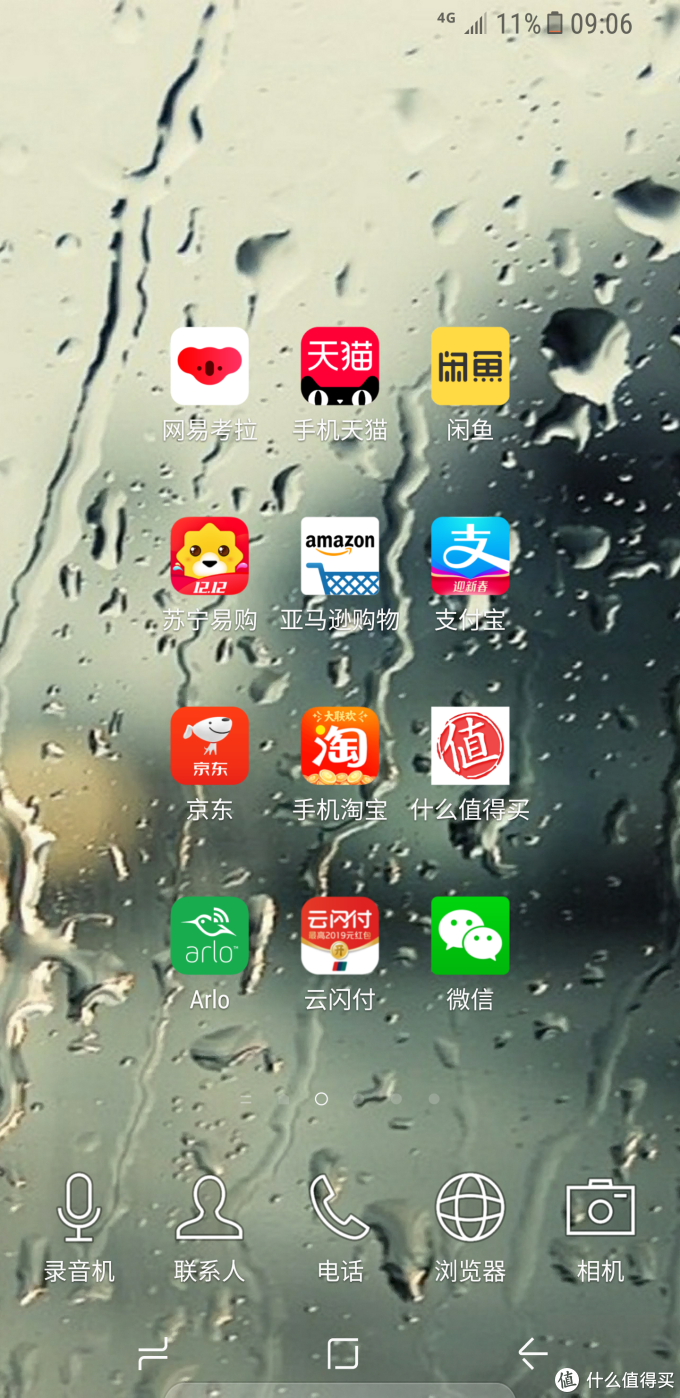Show recent apps from navigation bar
680x1398 pixels.
pos(153,1354)
